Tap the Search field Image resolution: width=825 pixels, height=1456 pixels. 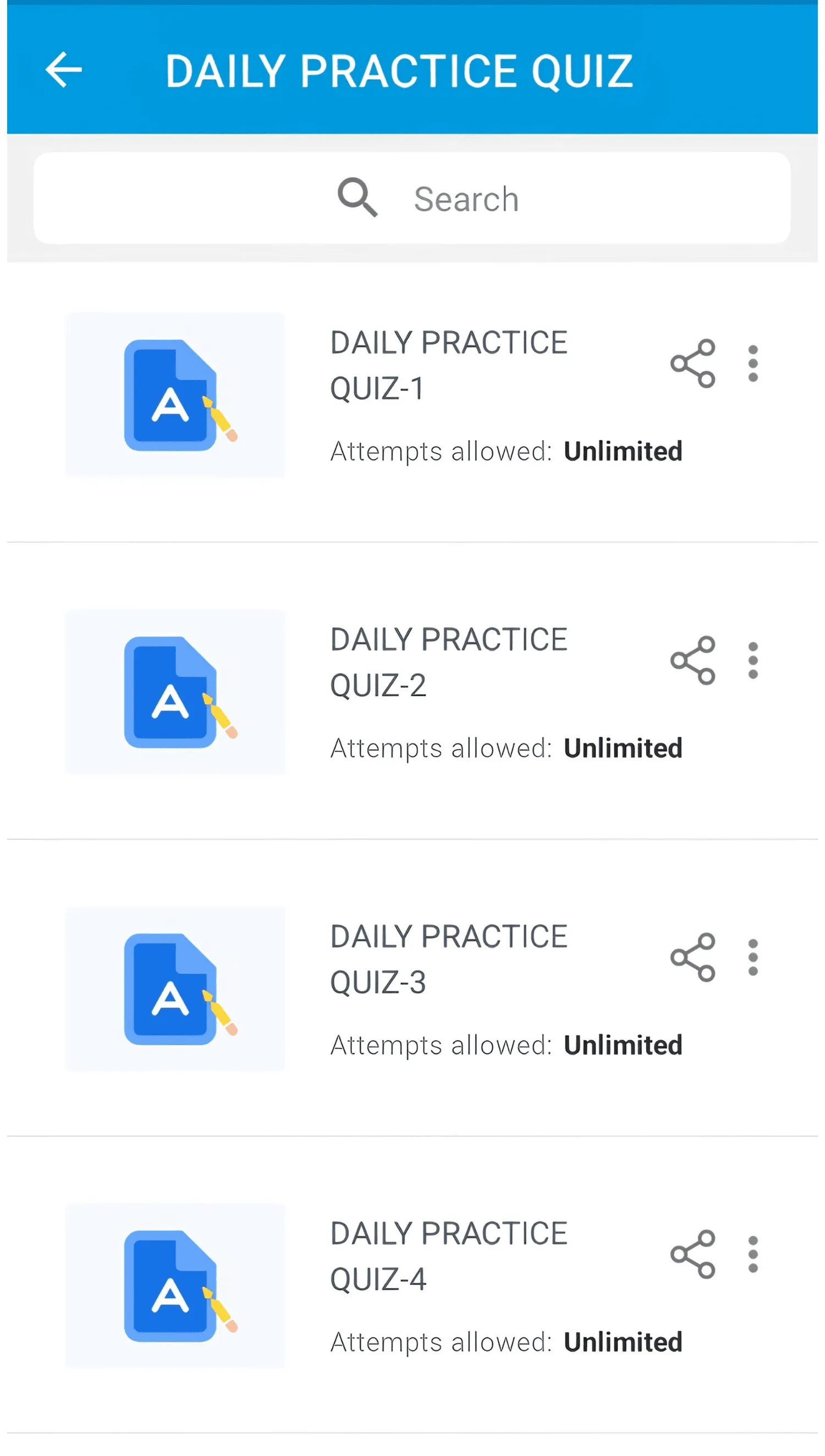(412, 198)
